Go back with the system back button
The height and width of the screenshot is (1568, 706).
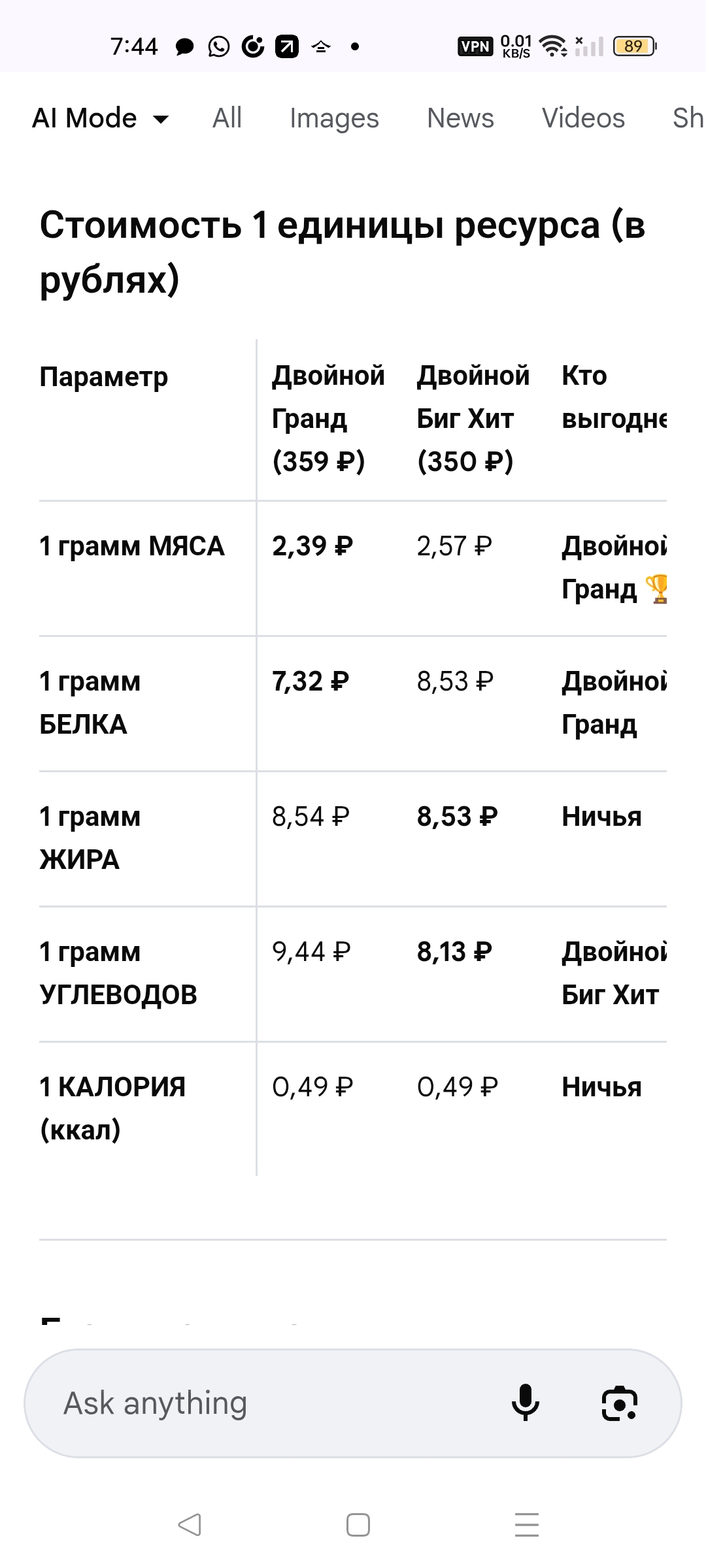[x=190, y=1525]
